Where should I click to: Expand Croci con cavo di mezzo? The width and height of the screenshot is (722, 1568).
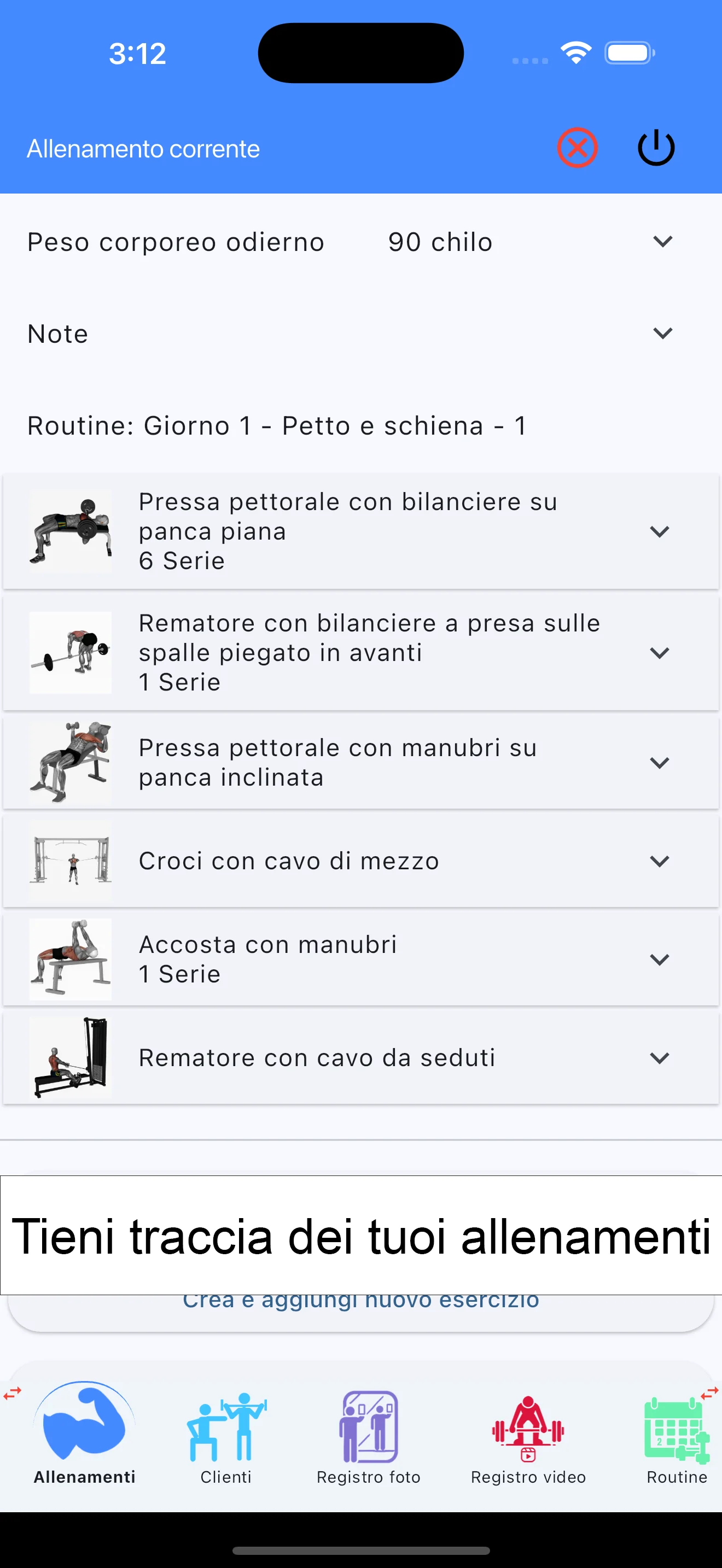click(660, 861)
